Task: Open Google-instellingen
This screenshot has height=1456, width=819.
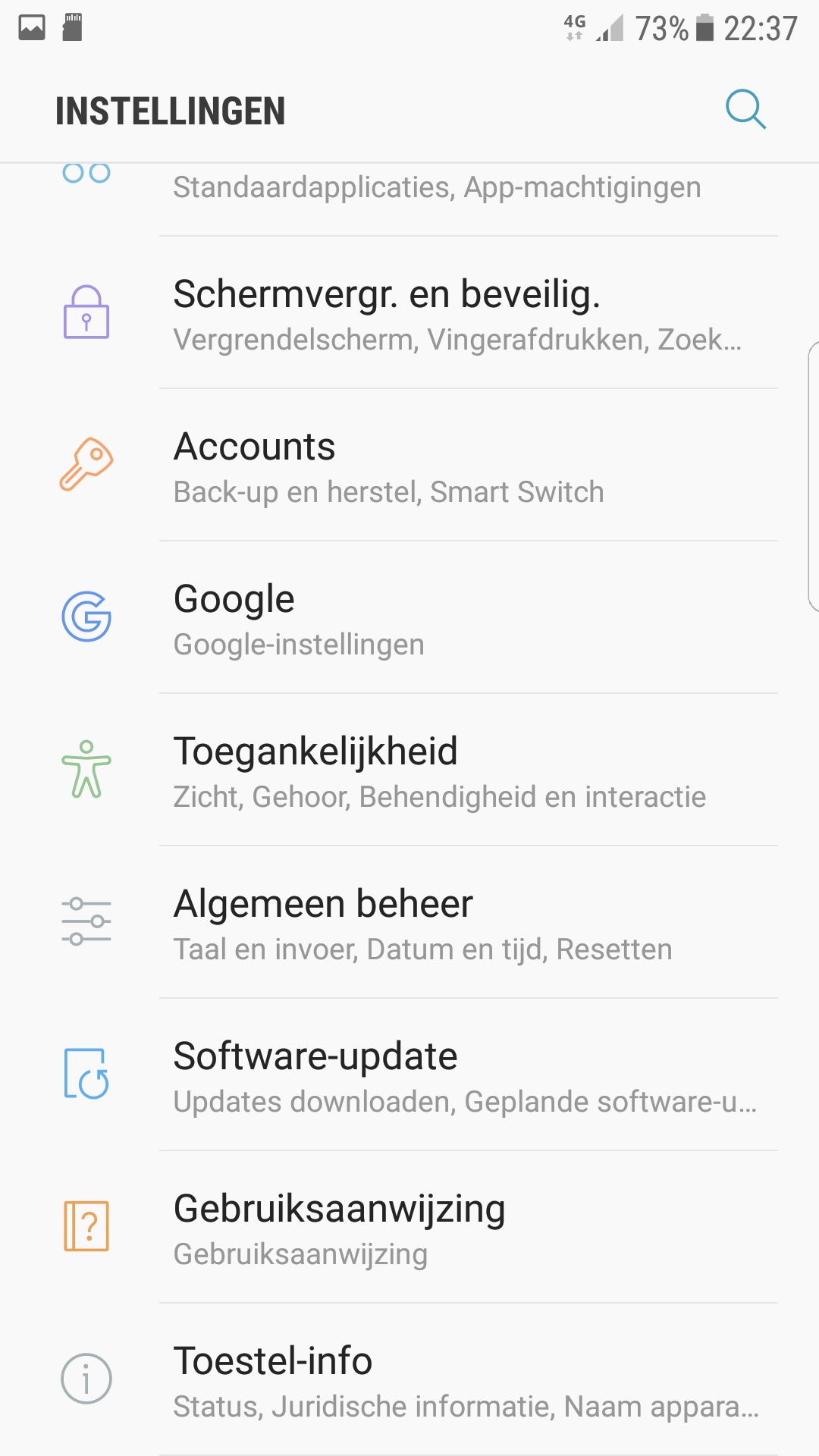Action: 409,618
